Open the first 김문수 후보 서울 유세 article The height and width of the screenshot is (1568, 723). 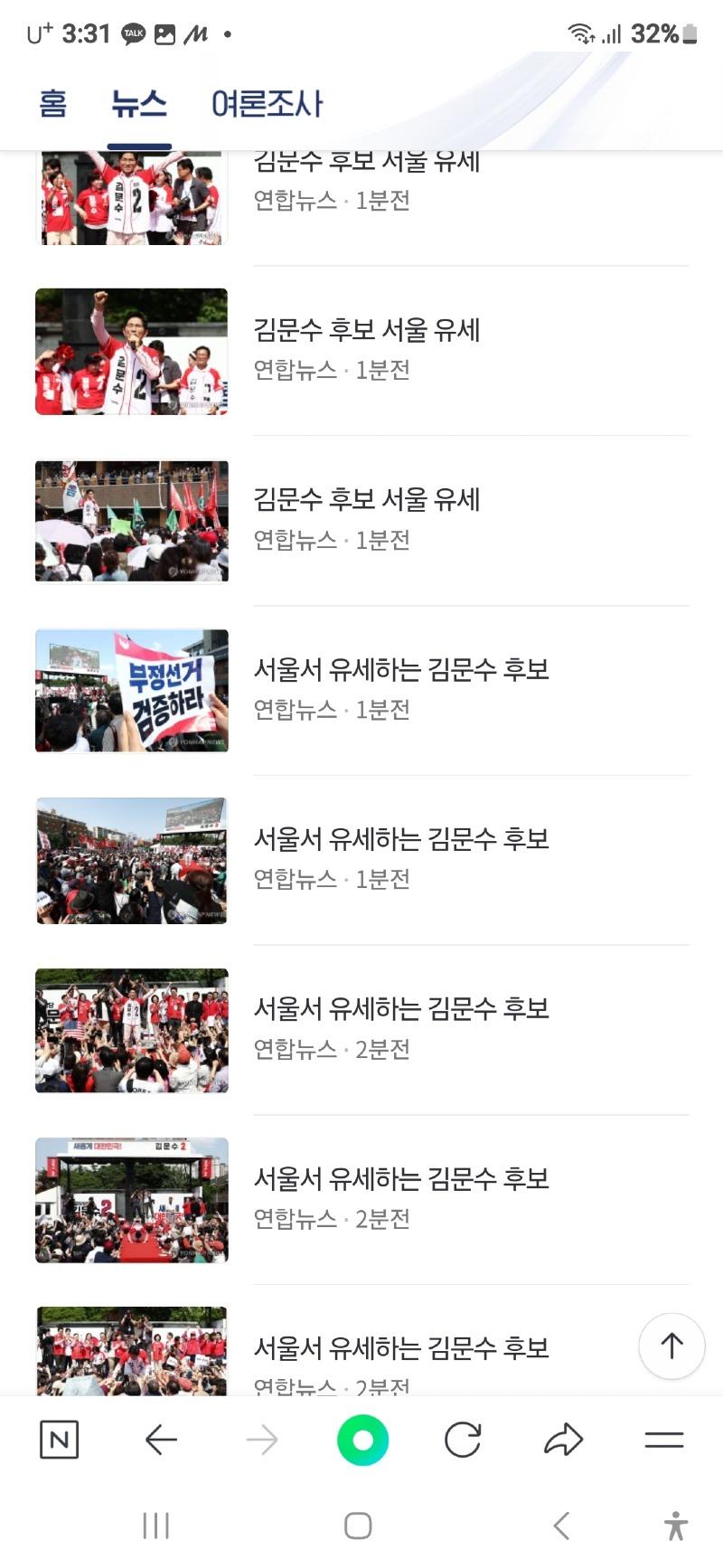pyautogui.click(x=365, y=163)
